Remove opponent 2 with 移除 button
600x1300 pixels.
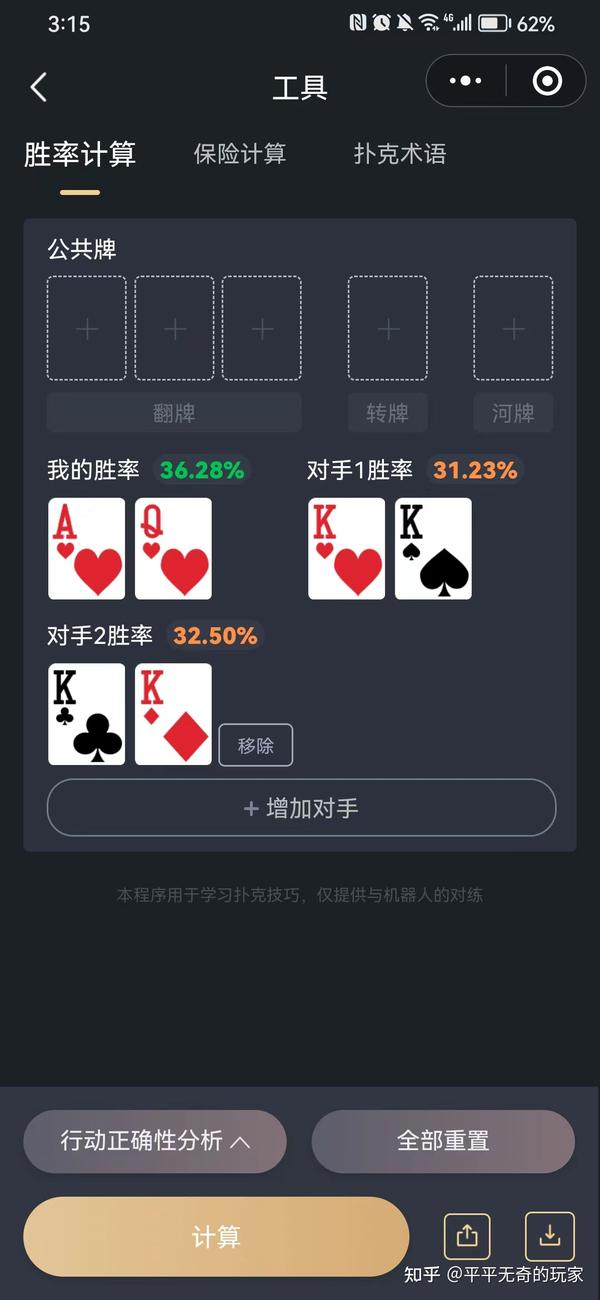pos(256,745)
